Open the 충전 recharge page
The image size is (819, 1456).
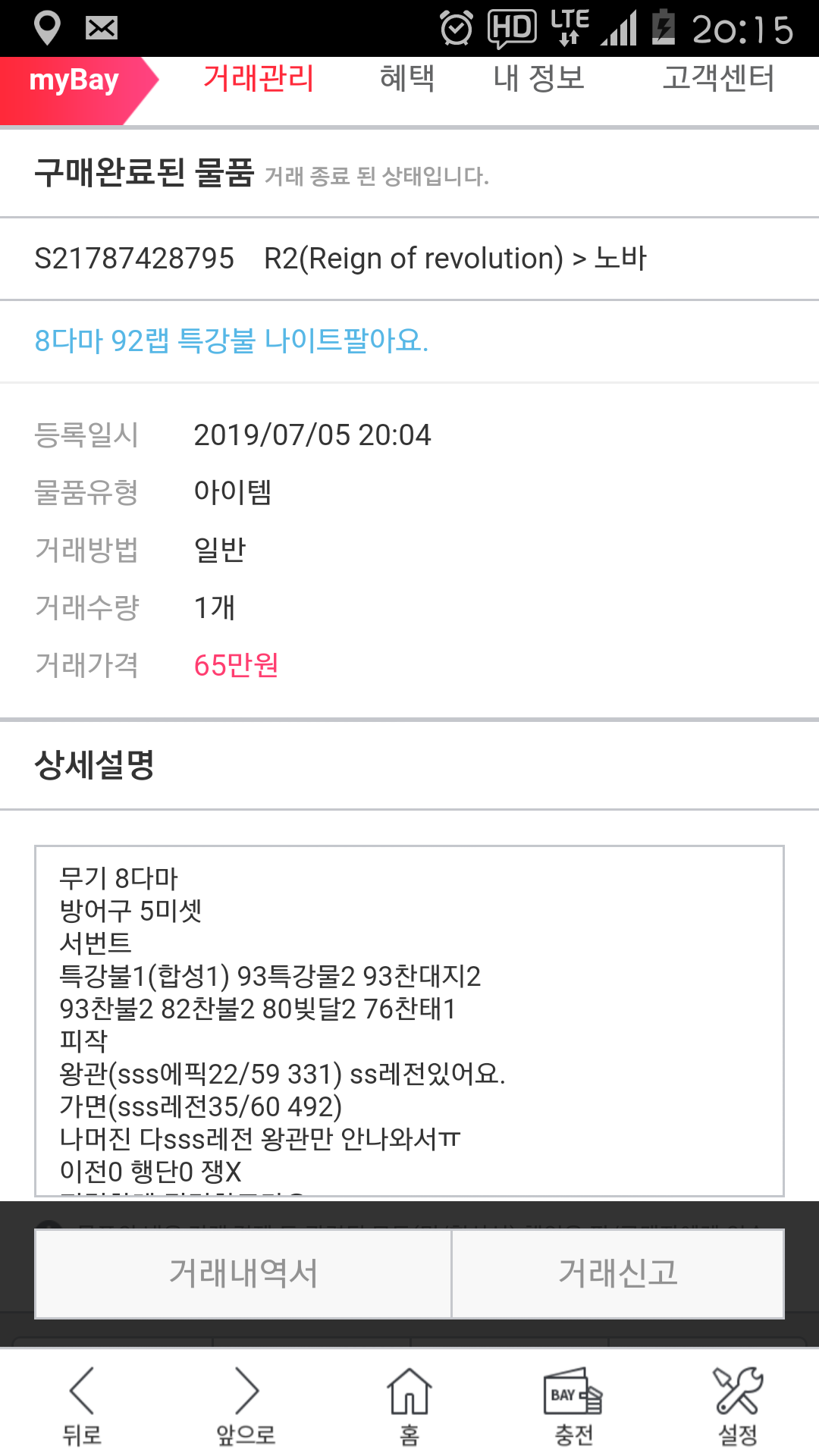click(573, 1404)
